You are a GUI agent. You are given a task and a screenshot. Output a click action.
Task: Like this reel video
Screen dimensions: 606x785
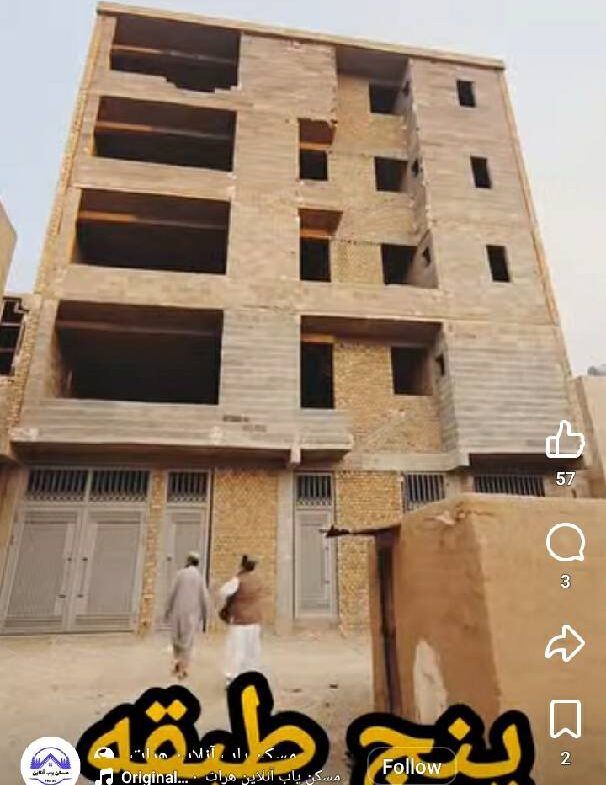click(565, 440)
